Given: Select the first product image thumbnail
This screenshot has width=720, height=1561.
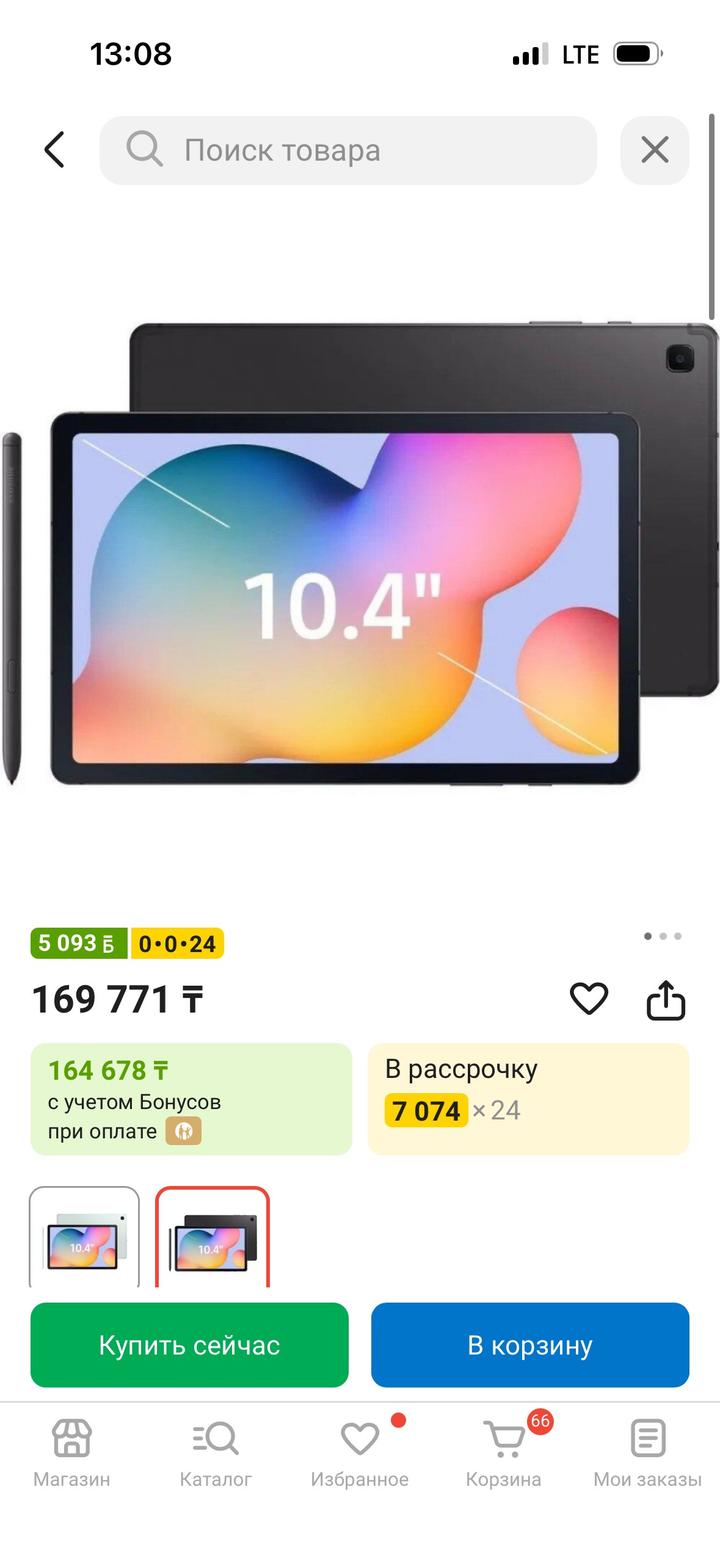Looking at the screenshot, I should tap(85, 1239).
